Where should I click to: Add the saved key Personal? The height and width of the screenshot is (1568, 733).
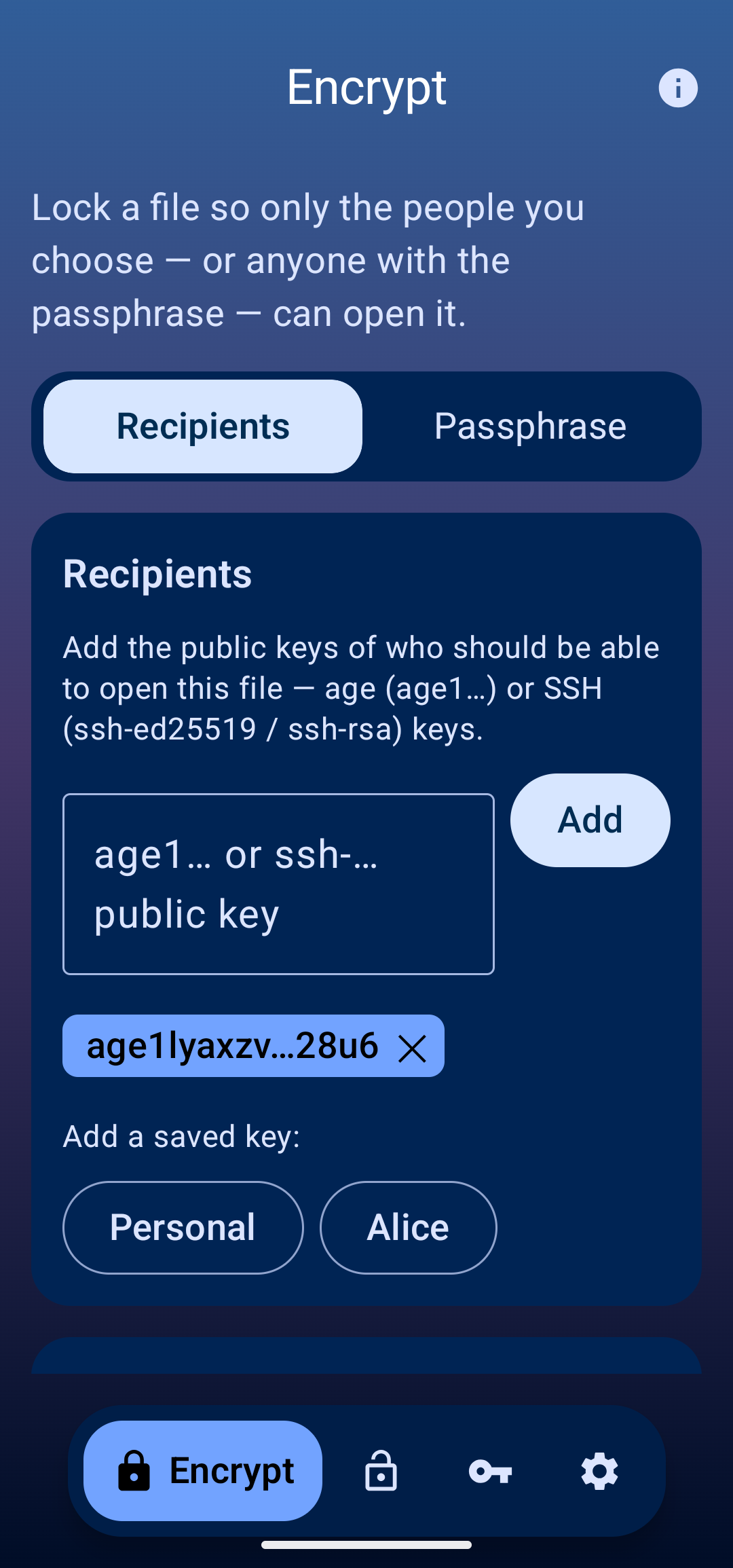coord(183,1228)
